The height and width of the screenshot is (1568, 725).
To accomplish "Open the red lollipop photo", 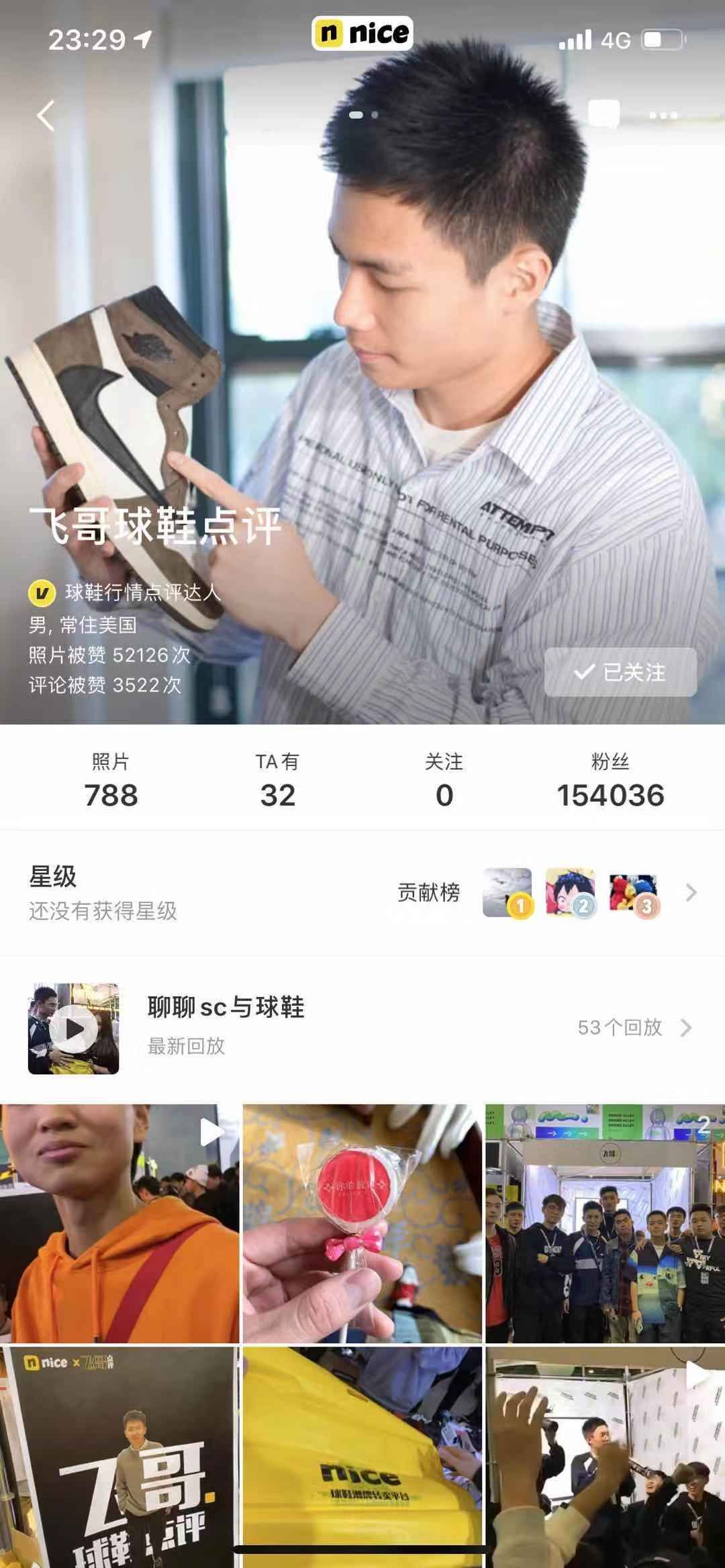I will coord(362,1223).
